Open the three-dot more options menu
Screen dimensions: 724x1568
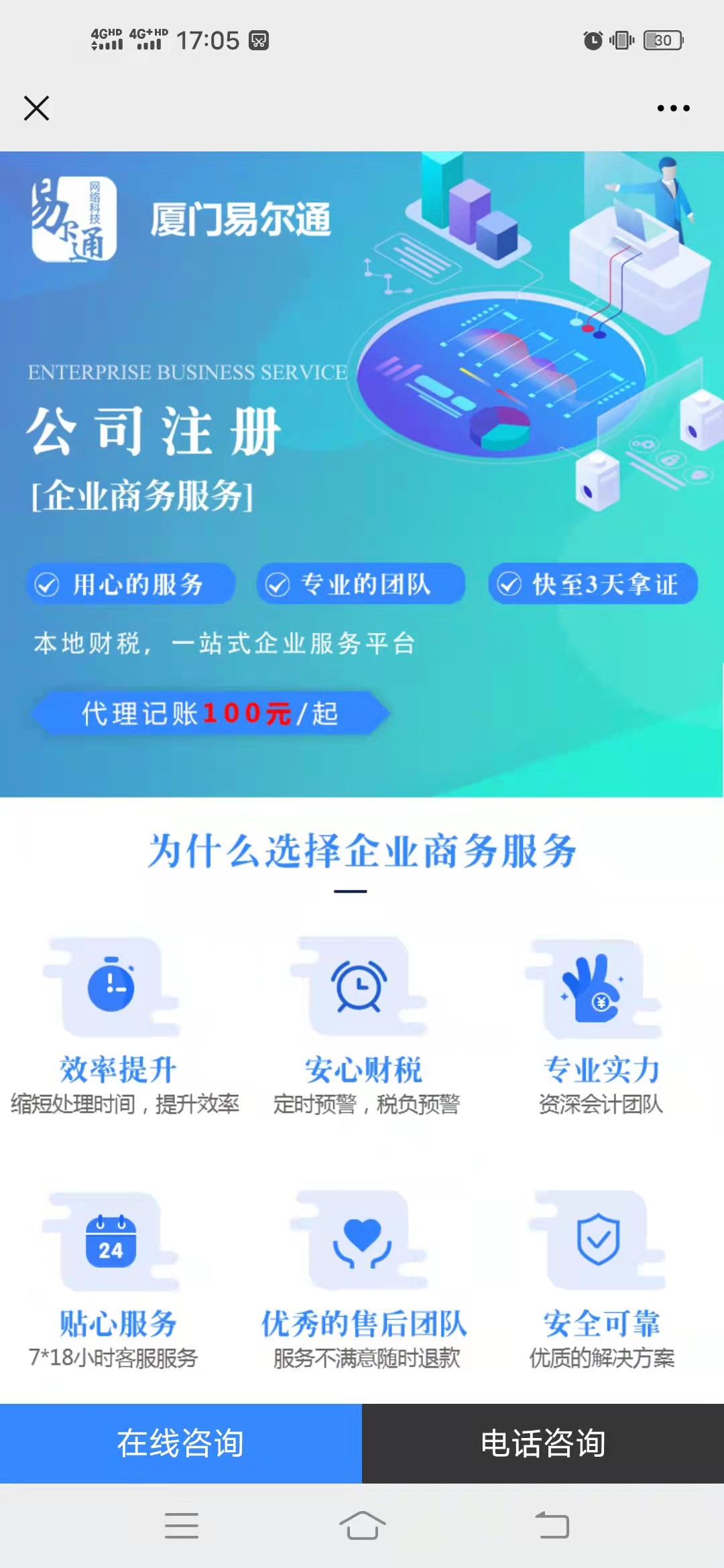673,108
